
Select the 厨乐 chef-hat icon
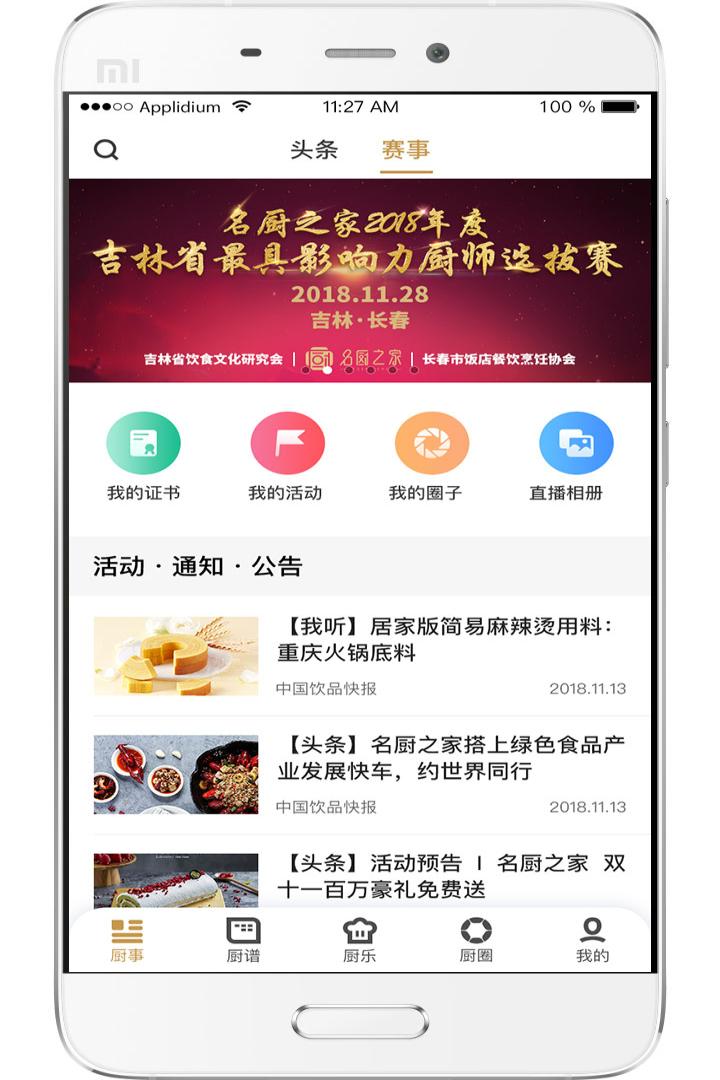coord(358,939)
